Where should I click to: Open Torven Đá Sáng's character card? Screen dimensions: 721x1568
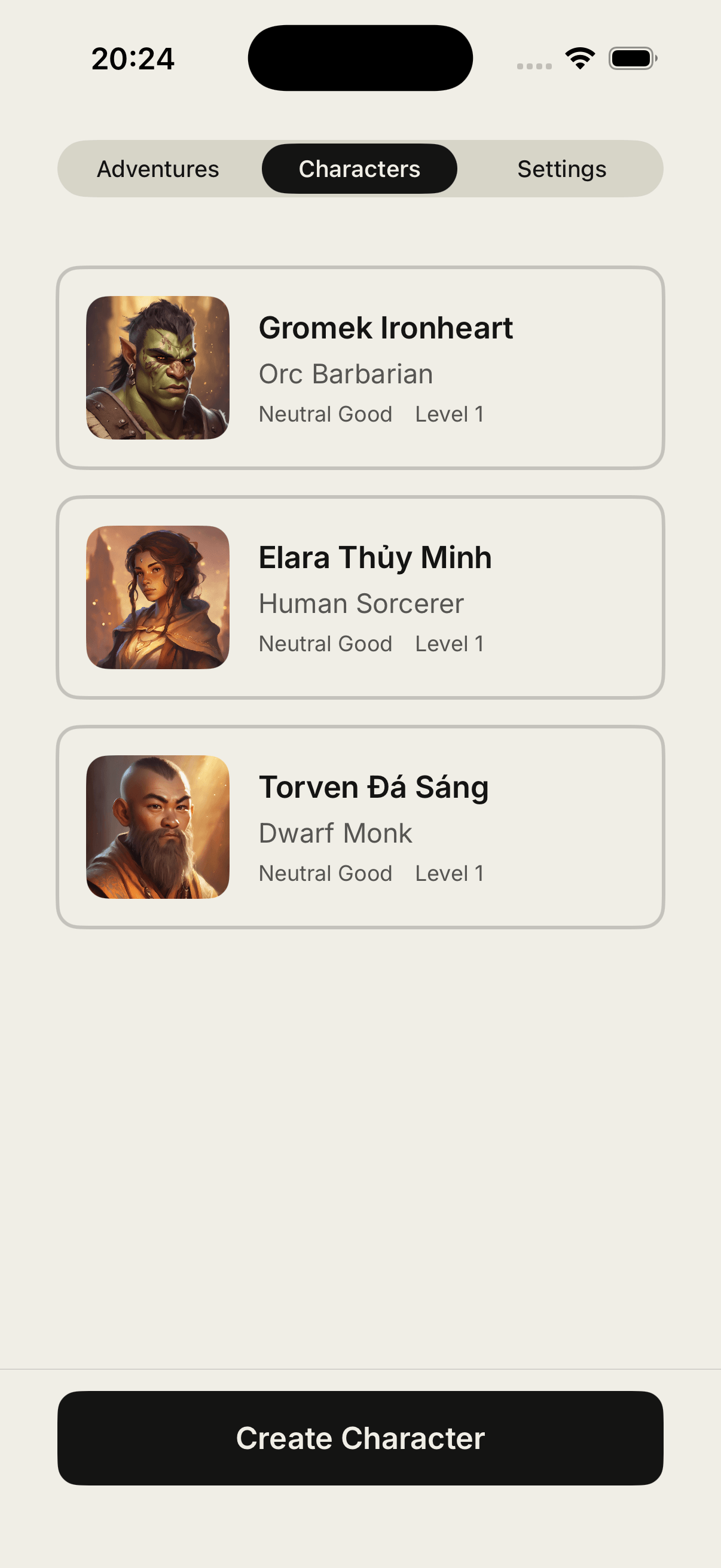click(360, 826)
